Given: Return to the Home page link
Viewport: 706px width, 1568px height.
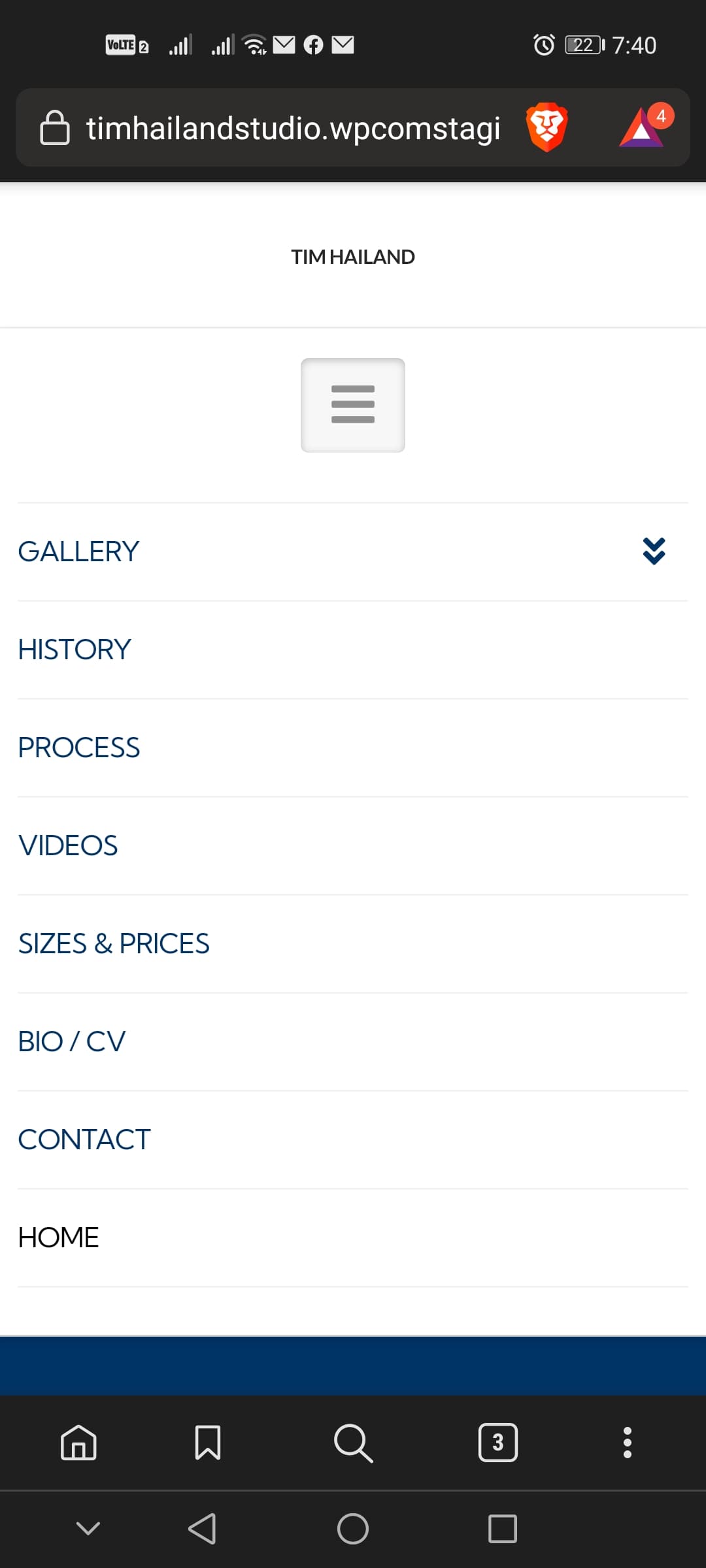Looking at the screenshot, I should (59, 1237).
